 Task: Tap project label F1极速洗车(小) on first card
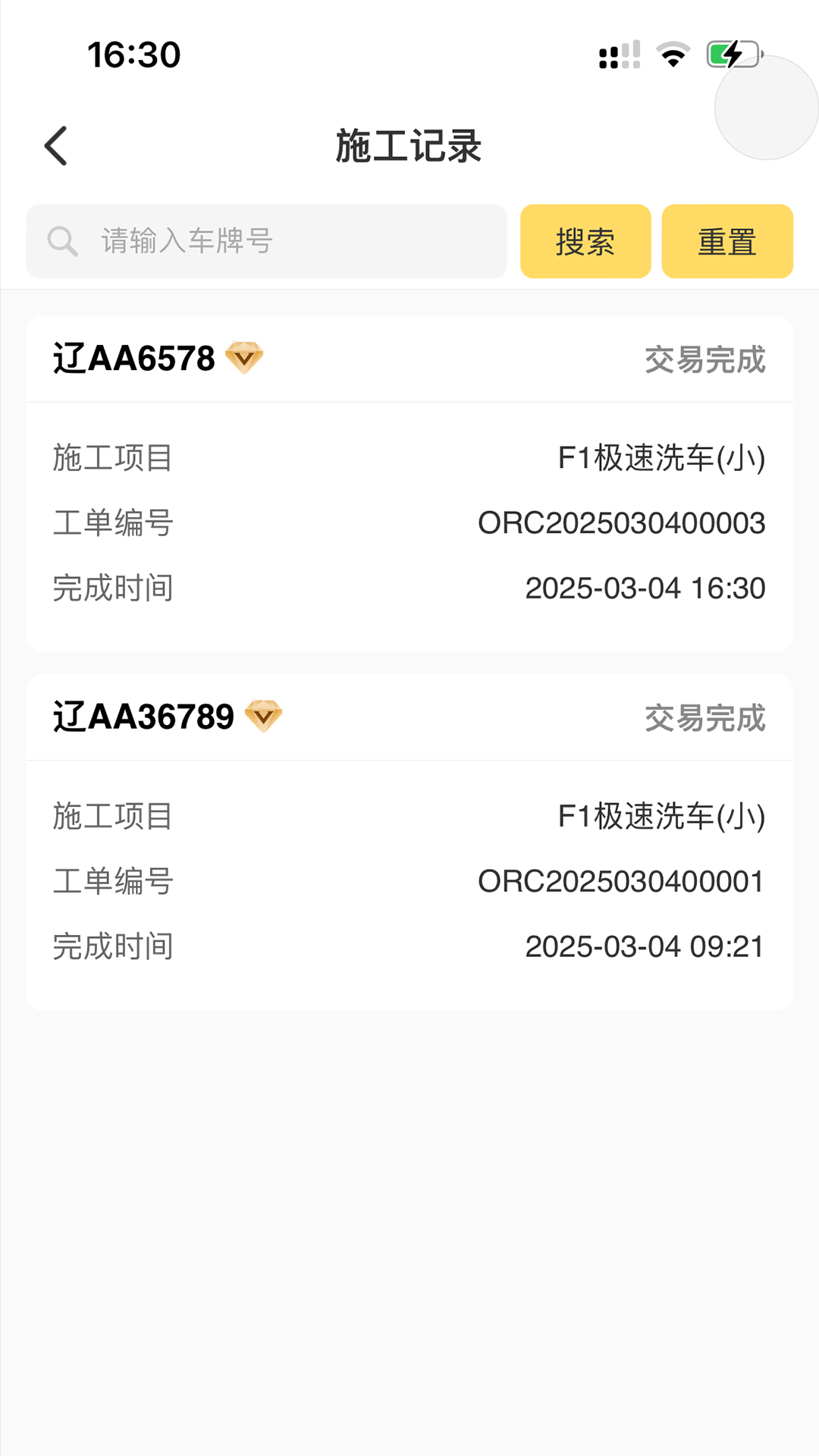pos(661,457)
